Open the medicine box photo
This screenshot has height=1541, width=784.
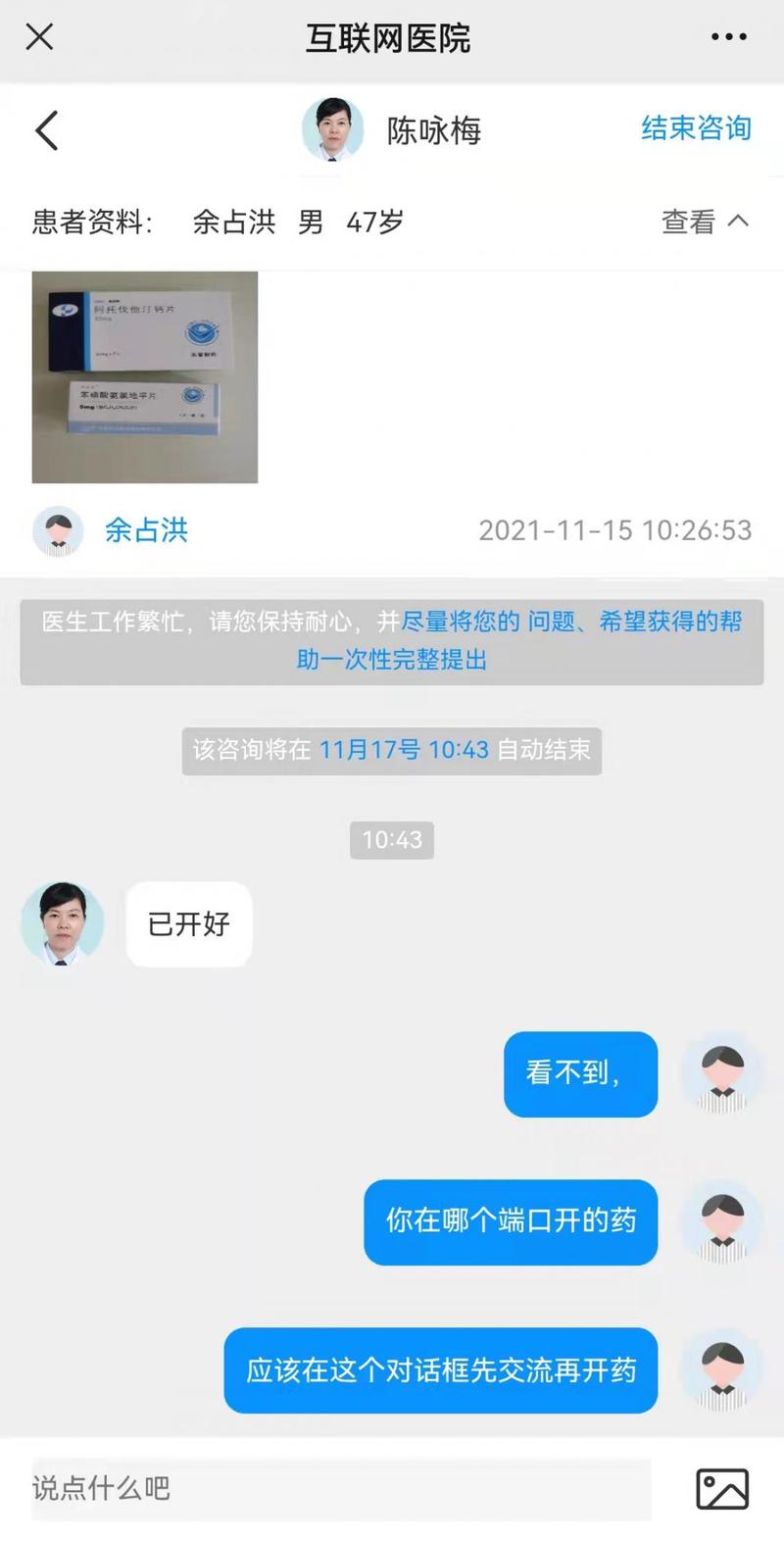pyautogui.click(x=145, y=377)
